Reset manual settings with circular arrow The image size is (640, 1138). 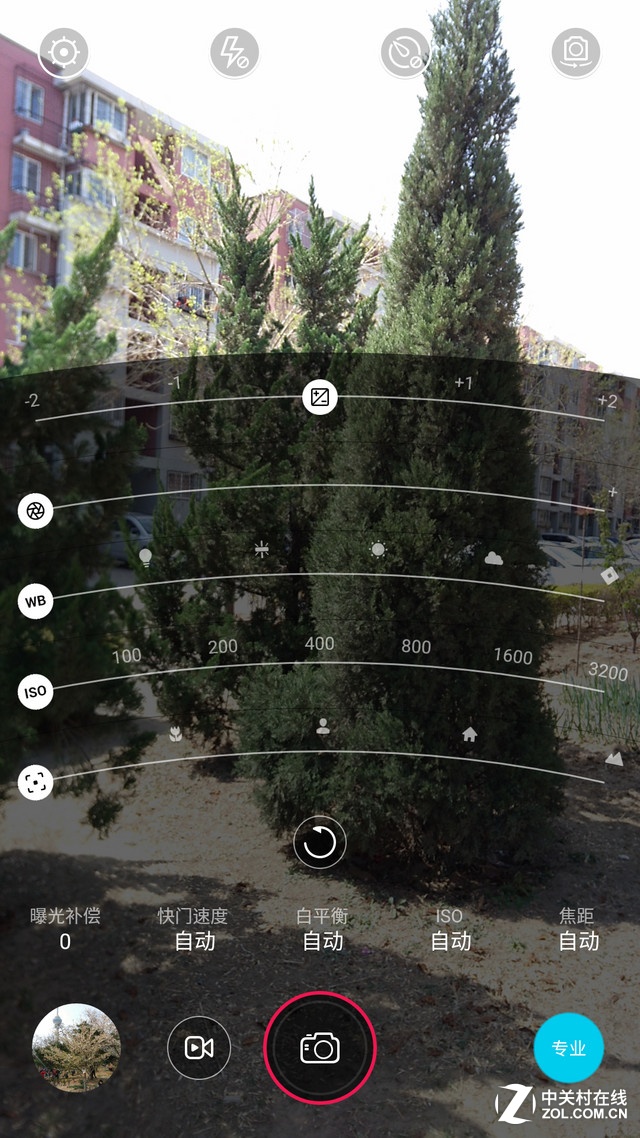click(x=320, y=843)
